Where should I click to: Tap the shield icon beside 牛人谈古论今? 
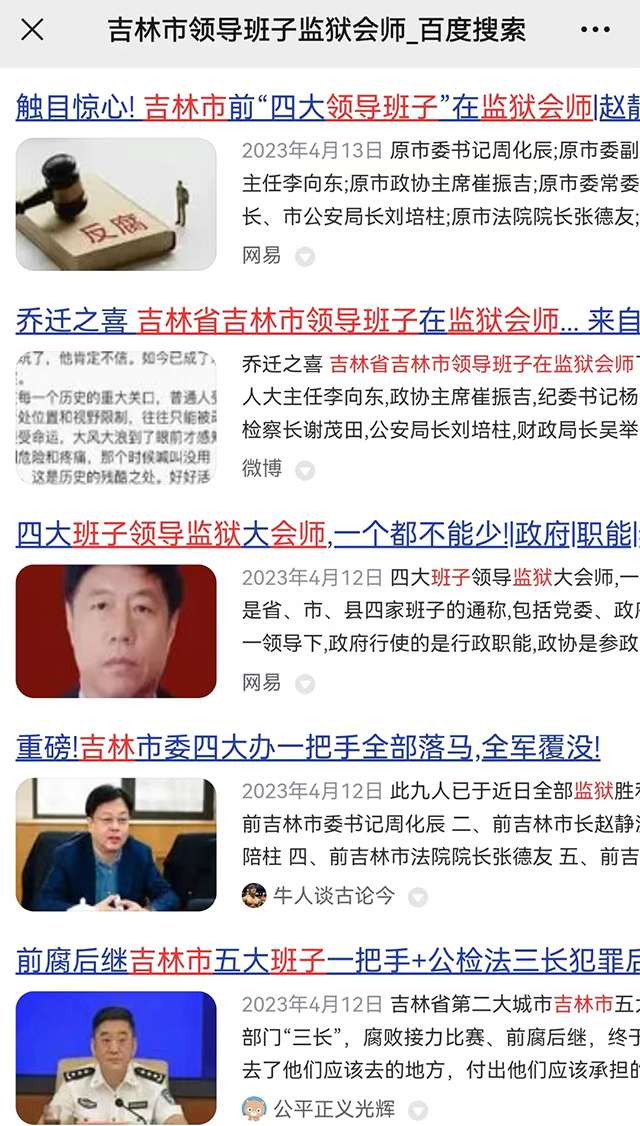(x=418, y=897)
